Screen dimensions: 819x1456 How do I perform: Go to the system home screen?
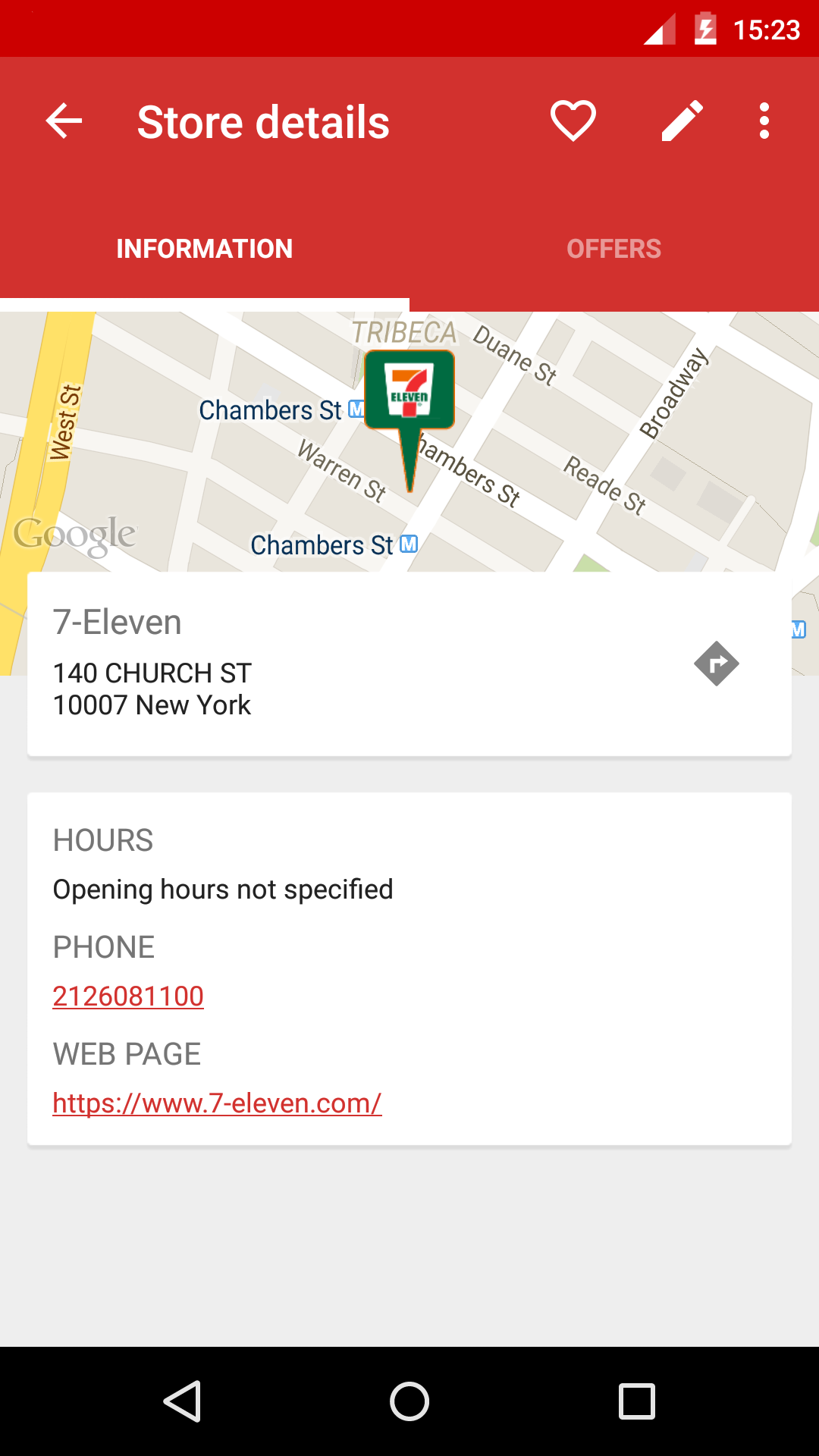tap(409, 1401)
